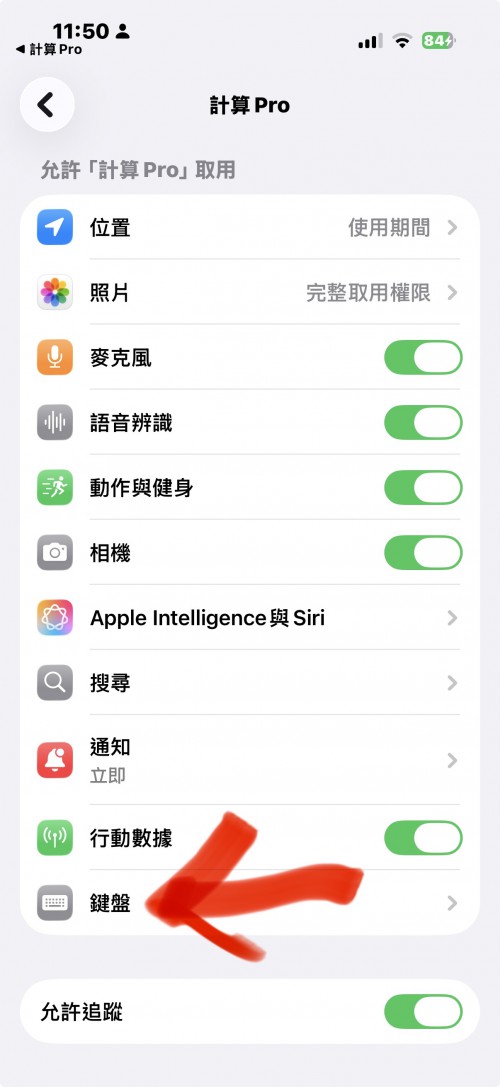Toggle 動作與健身 motion and fitness access
This screenshot has width=500, height=1087.
[423, 488]
